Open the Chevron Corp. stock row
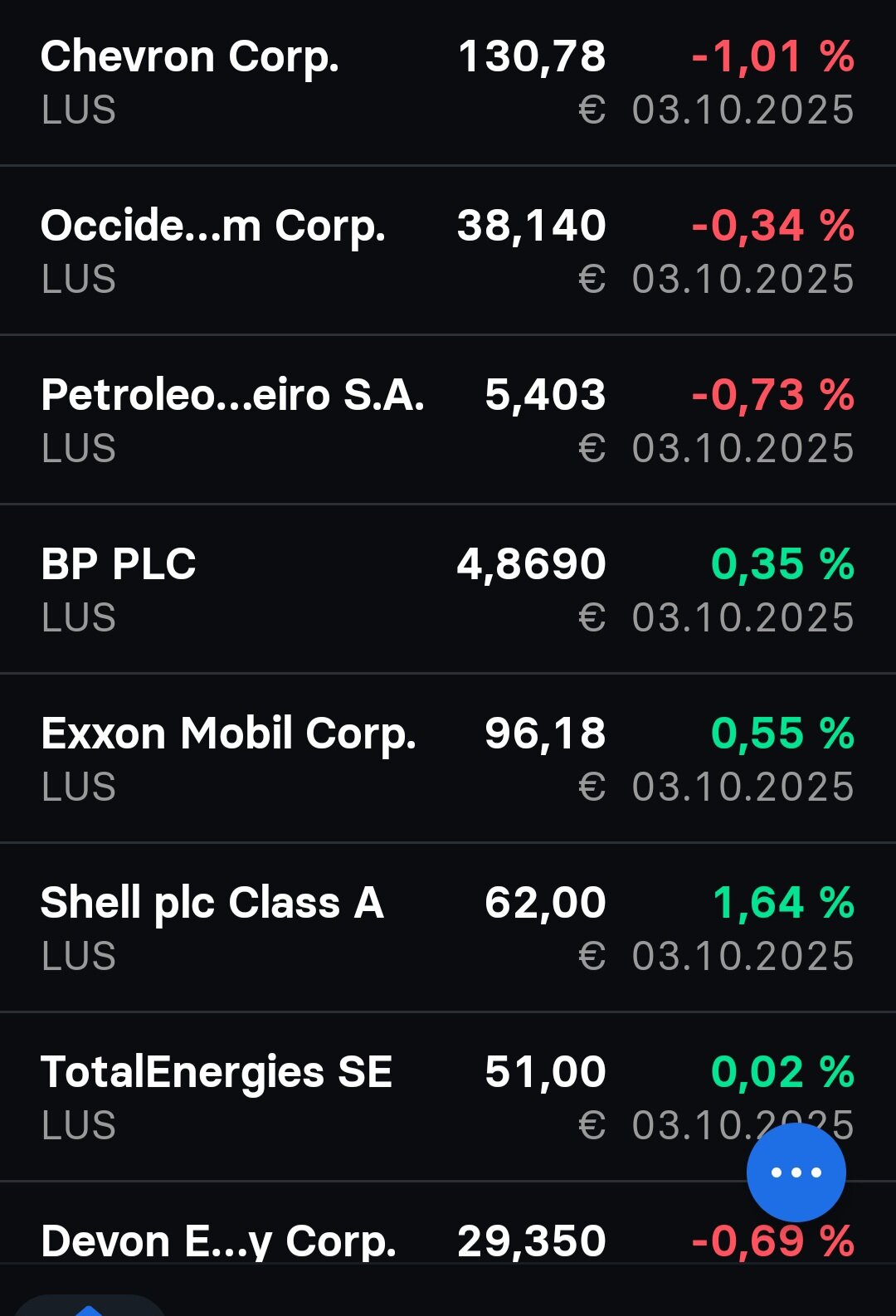 (448, 82)
